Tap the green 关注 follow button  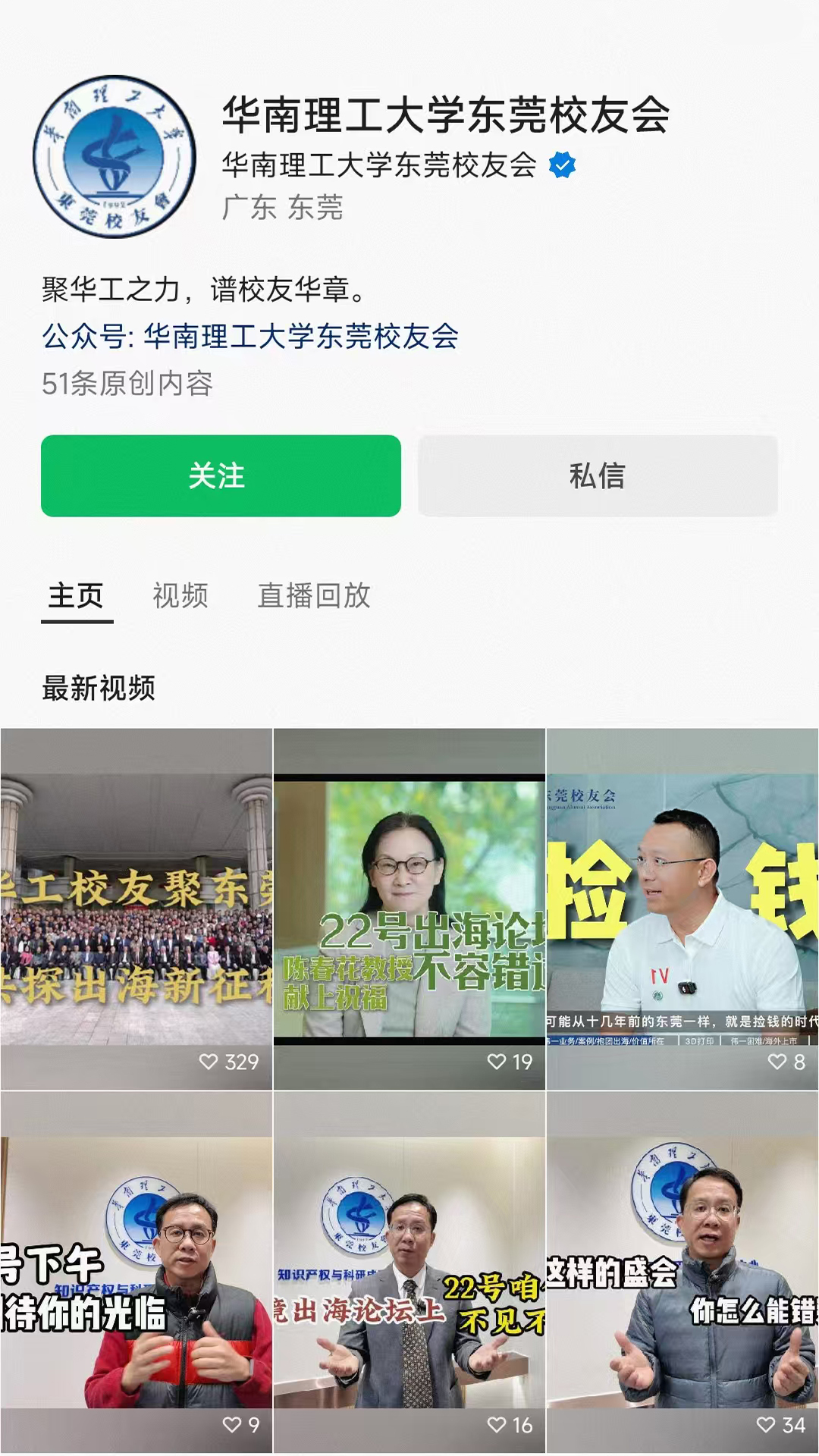coord(221,475)
